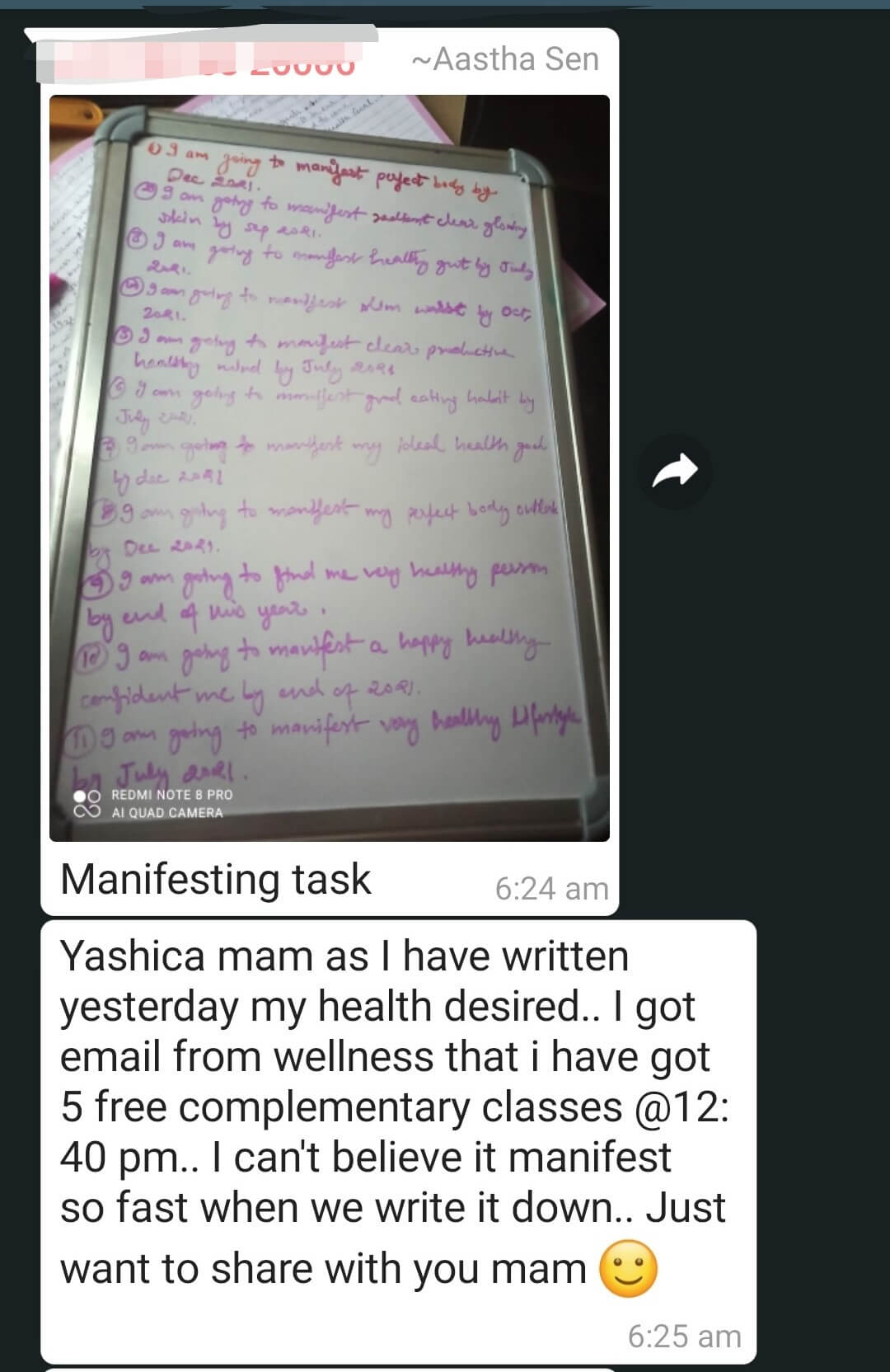Open the whiteboard photo captioned Manifesting task

tap(330, 468)
